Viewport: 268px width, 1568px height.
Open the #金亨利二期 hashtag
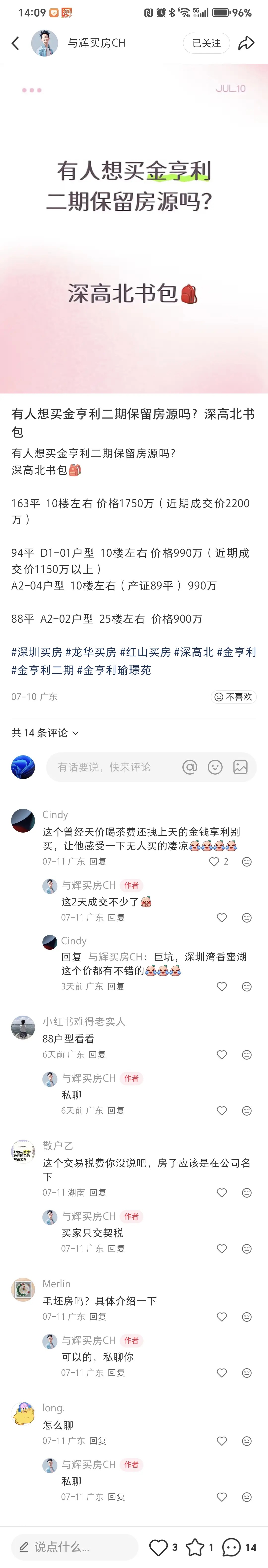click(43, 670)
